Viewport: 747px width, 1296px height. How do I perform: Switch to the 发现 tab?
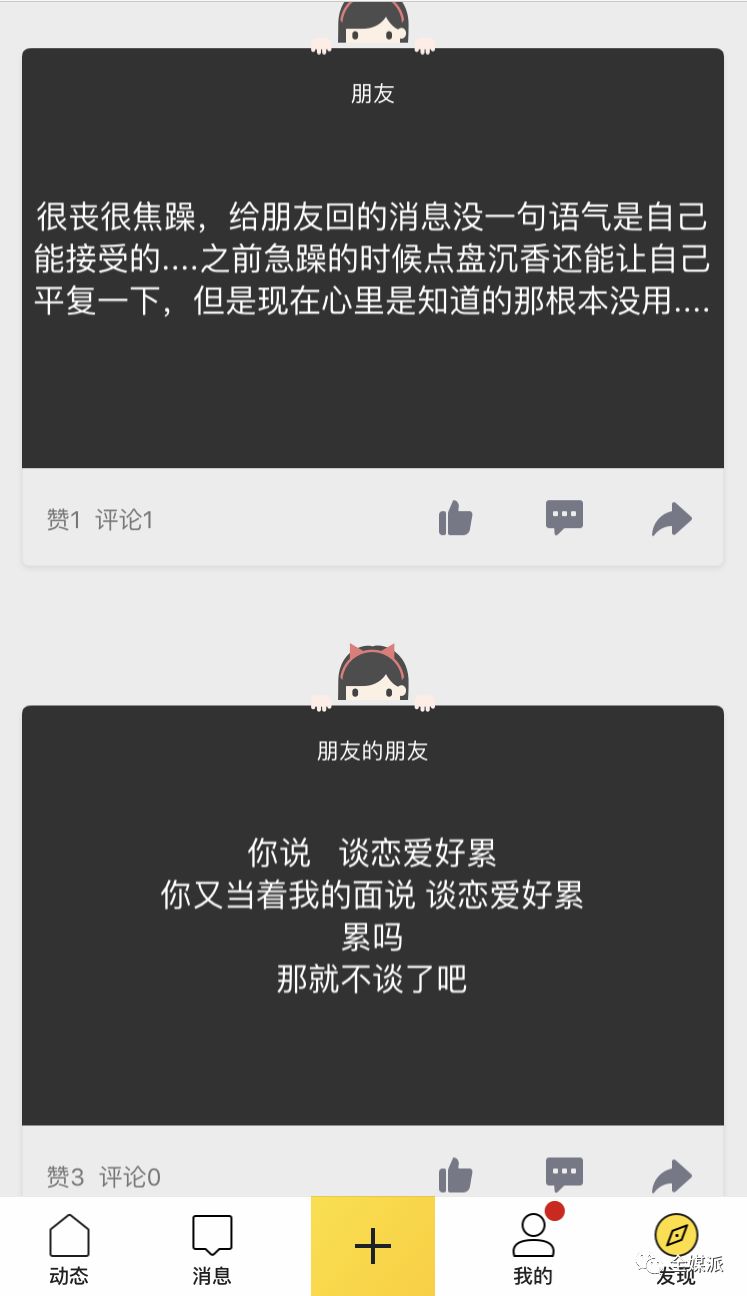click(676, 1248)
